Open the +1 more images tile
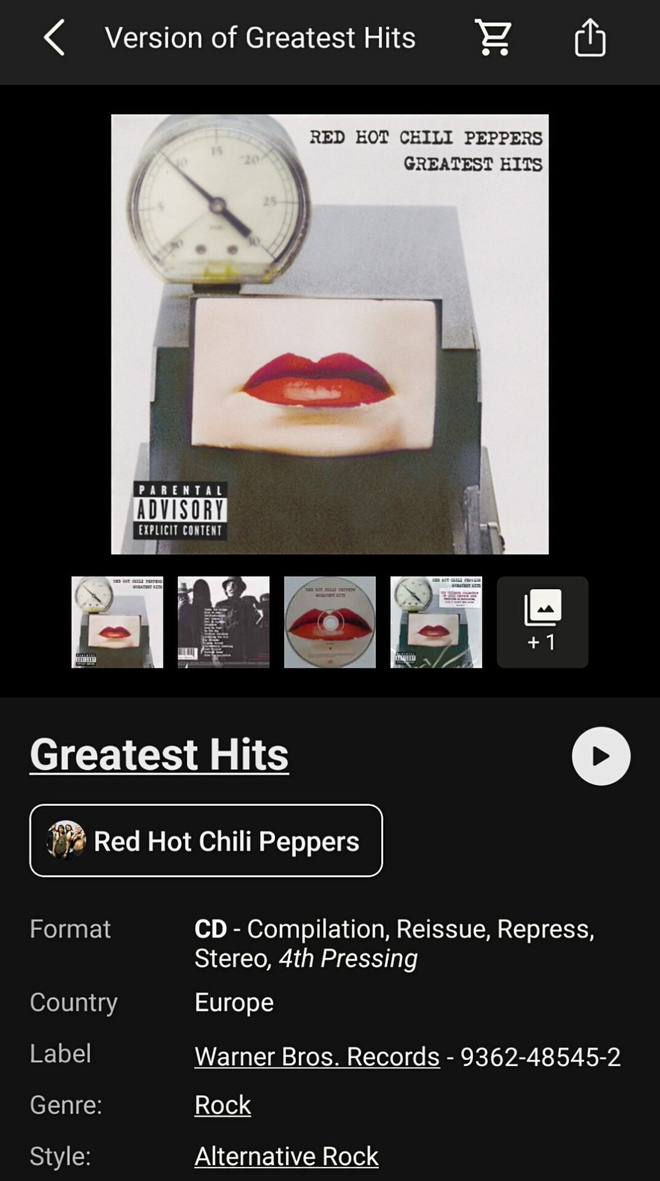Image resolution: width=660 pixels, height=1181 pixels. coord(542,622)
